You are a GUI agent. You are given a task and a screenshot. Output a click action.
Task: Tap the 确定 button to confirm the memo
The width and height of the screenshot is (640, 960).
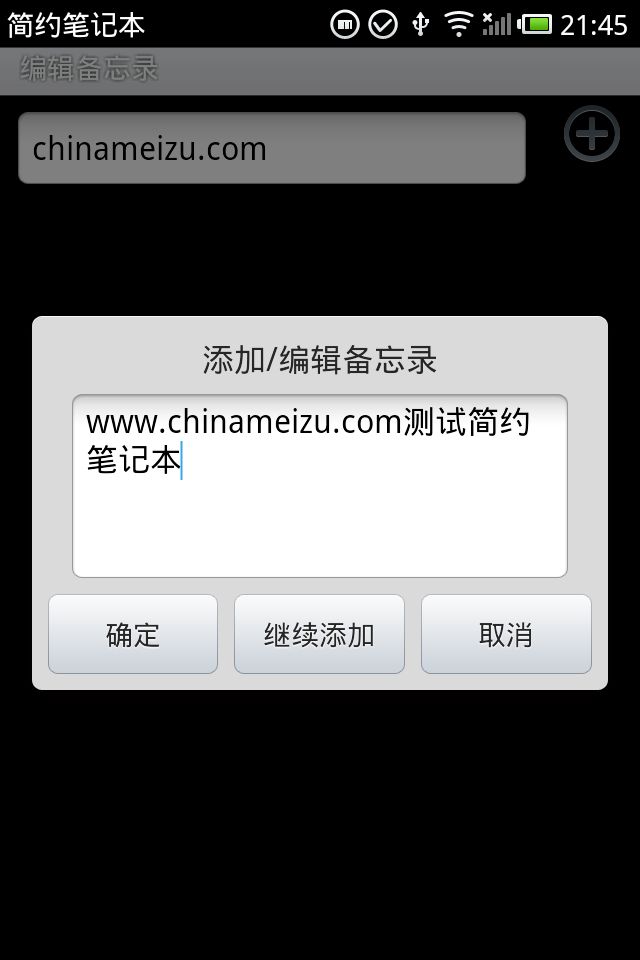(x=133, y=634)
